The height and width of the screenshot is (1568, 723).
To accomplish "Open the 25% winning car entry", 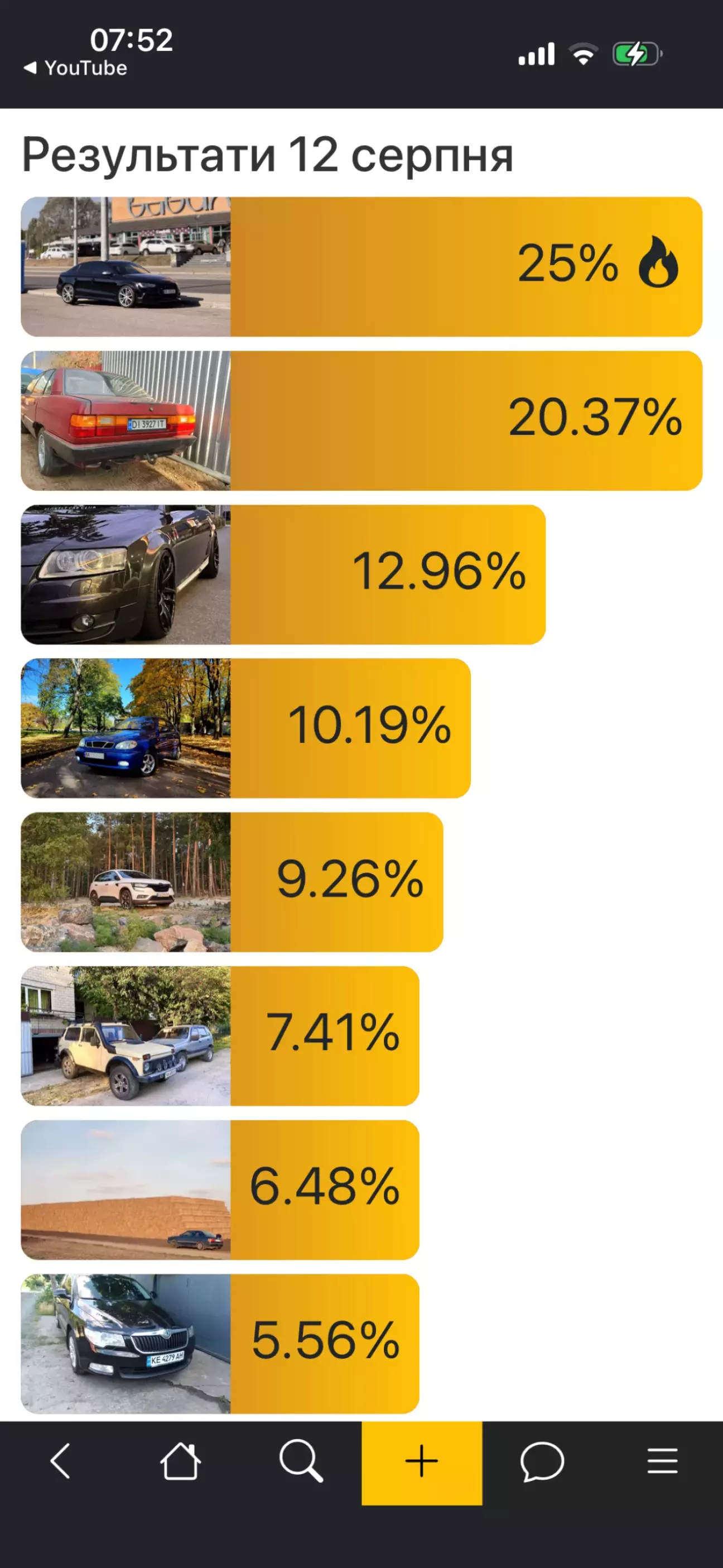I will [361, 267].
